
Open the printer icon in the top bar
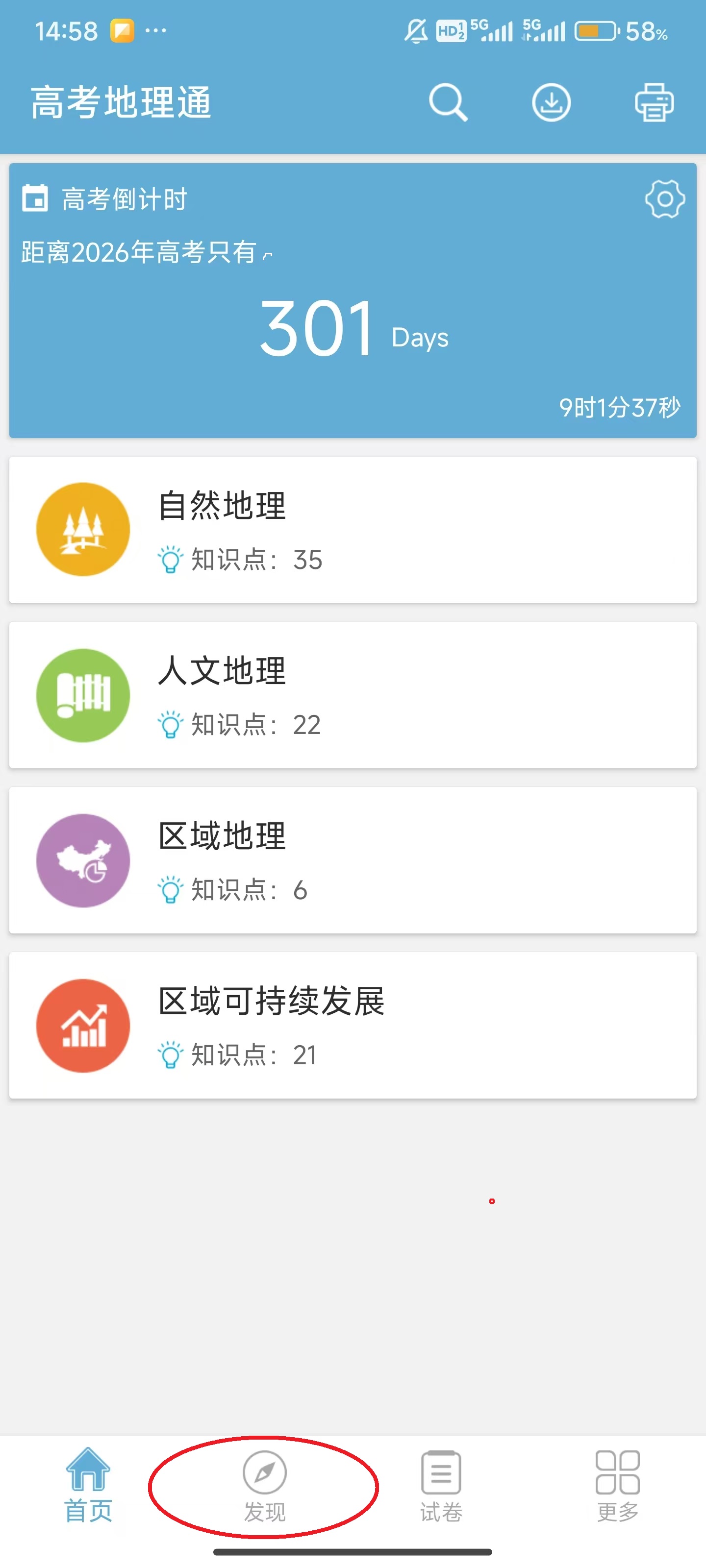pyautogui.click(x=654, y=102)
